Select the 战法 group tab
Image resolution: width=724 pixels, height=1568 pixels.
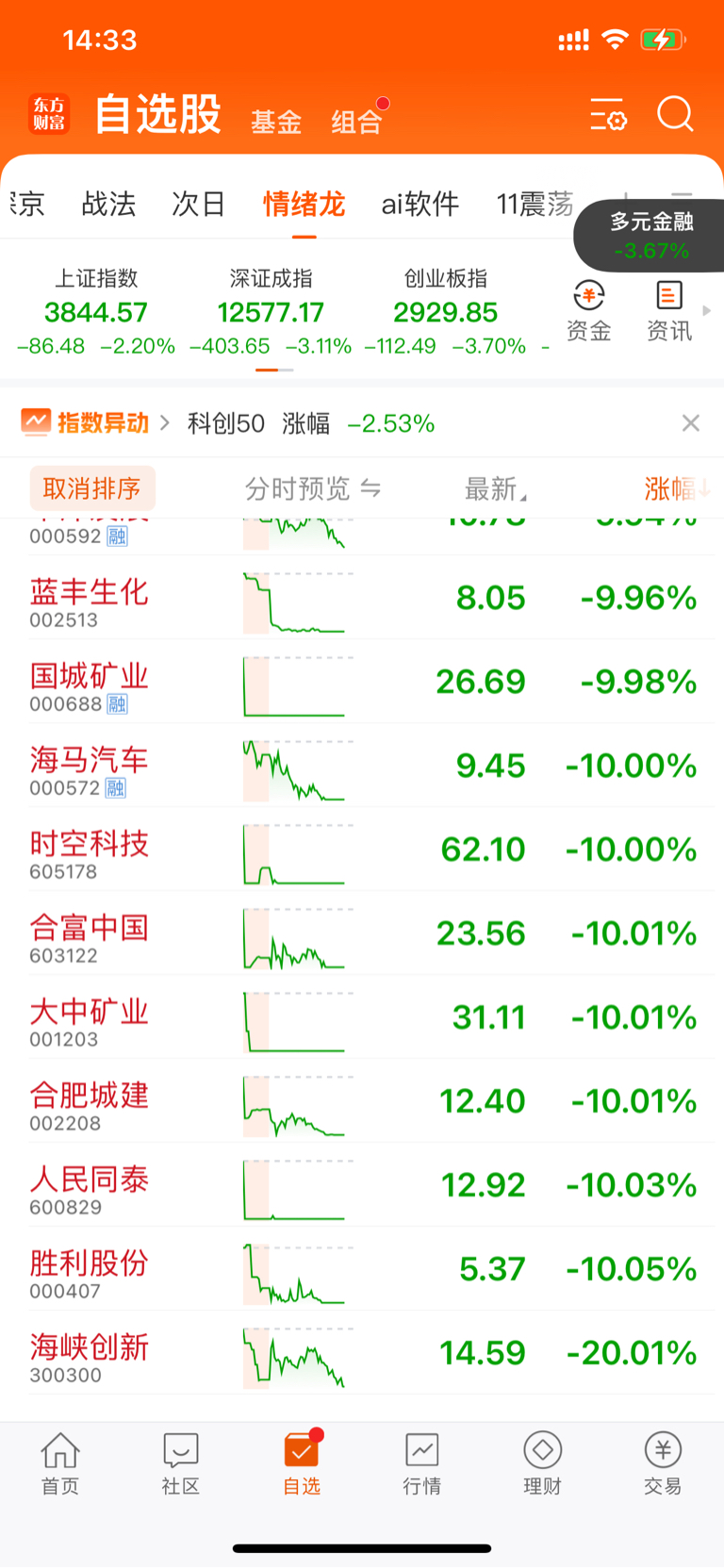click(108, 204)
